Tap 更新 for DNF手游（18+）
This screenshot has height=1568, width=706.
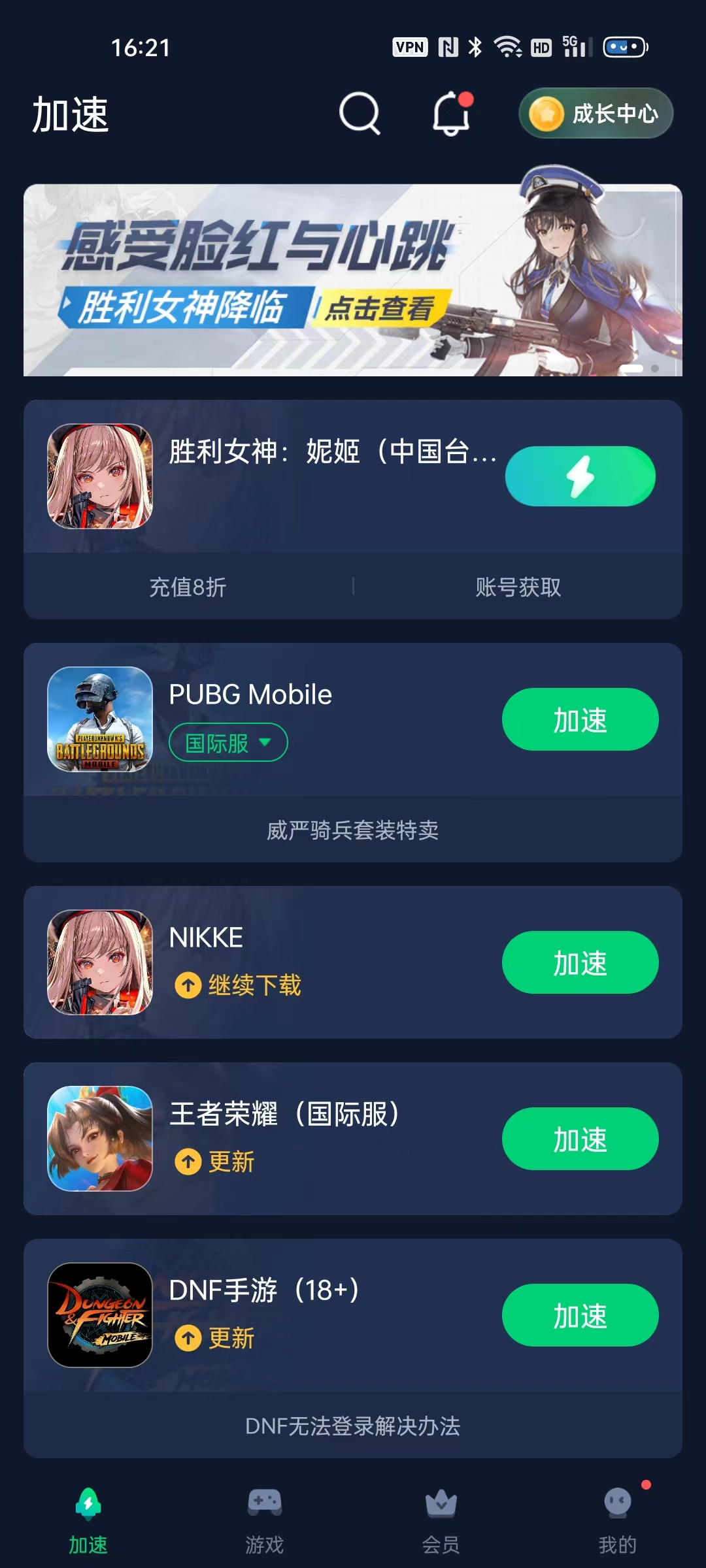pos(215,1338)
